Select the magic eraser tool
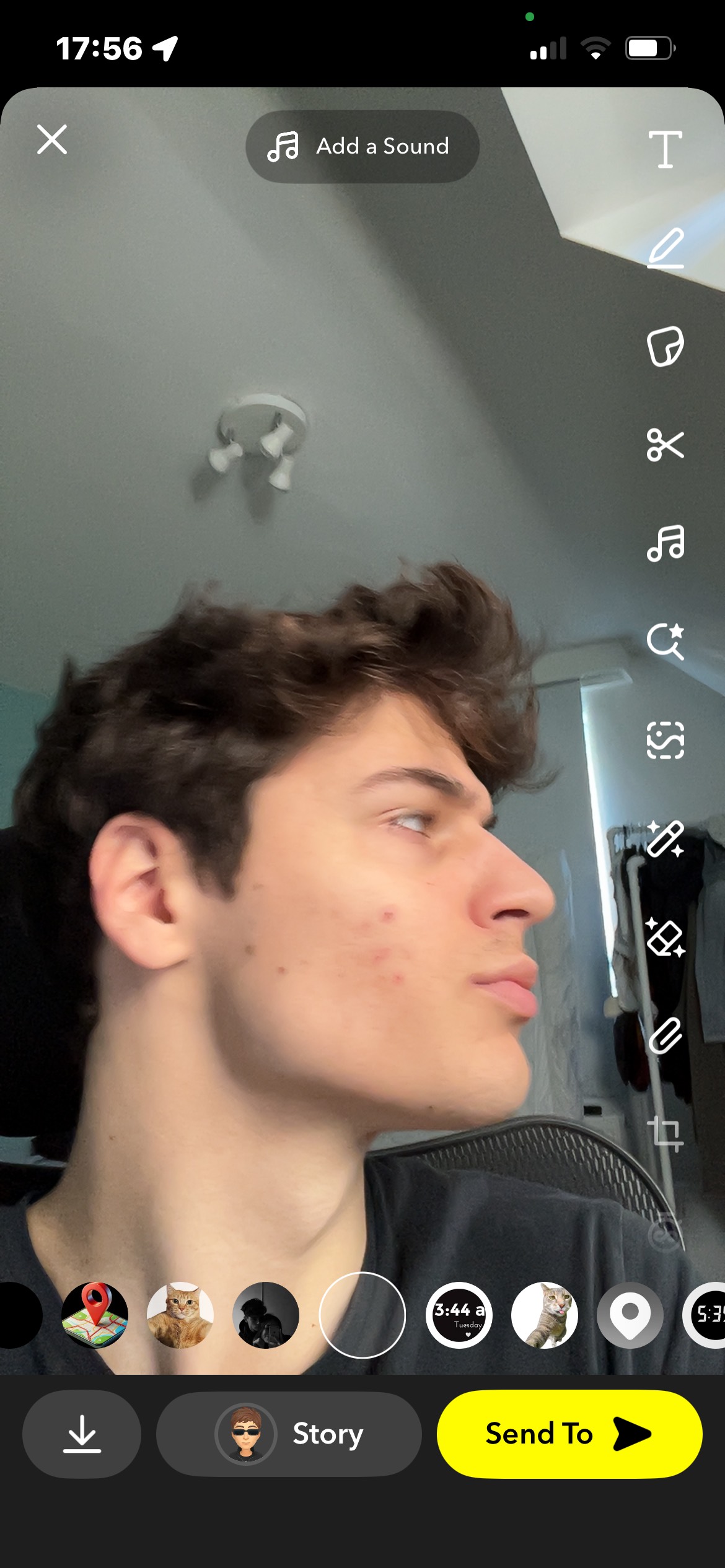This screenshot has height=1568, width=725. pos(666,937)
